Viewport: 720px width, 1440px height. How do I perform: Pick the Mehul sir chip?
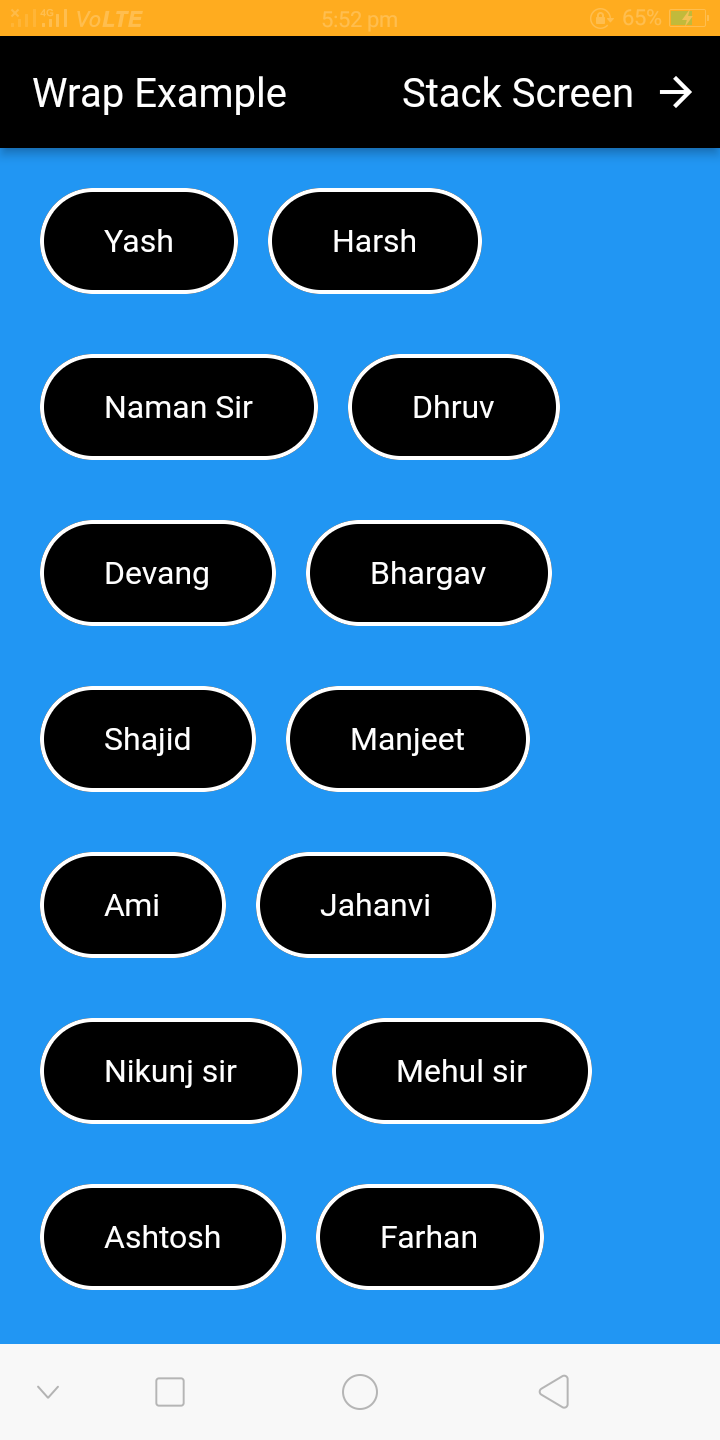tap(462, 1071)
